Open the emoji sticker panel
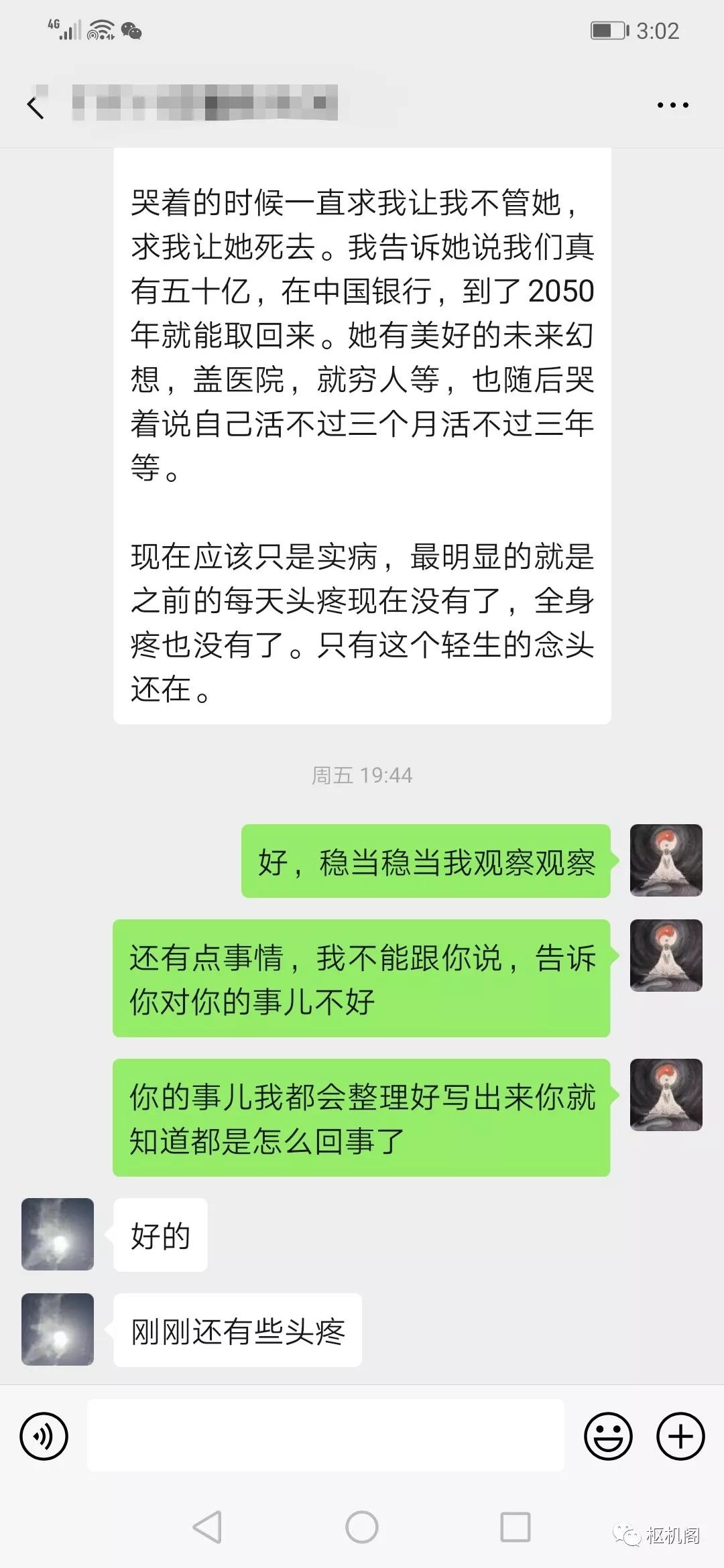 coord(608,1437)
